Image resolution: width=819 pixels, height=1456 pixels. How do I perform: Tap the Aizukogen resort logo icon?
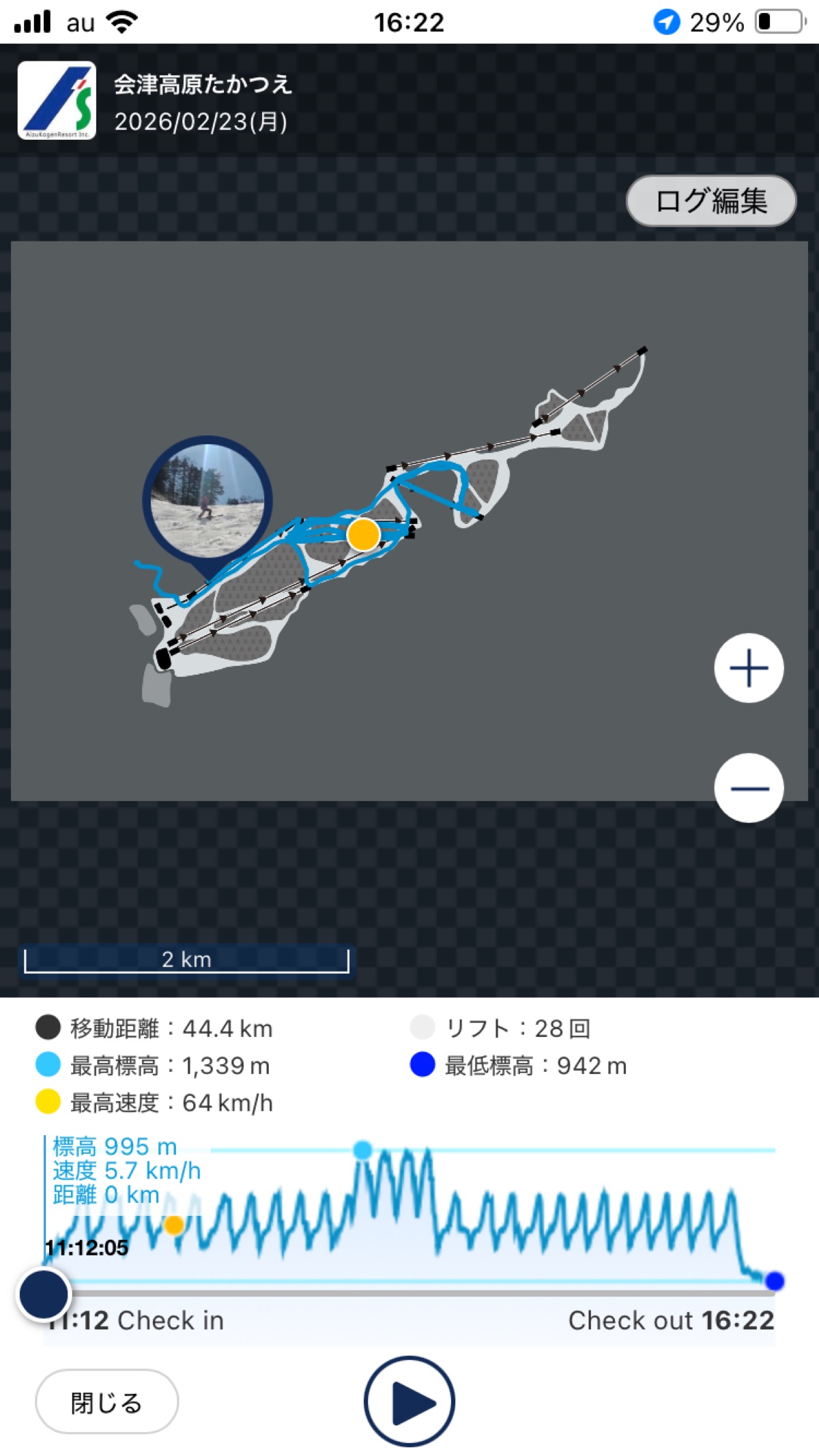[x=58, y=100]
